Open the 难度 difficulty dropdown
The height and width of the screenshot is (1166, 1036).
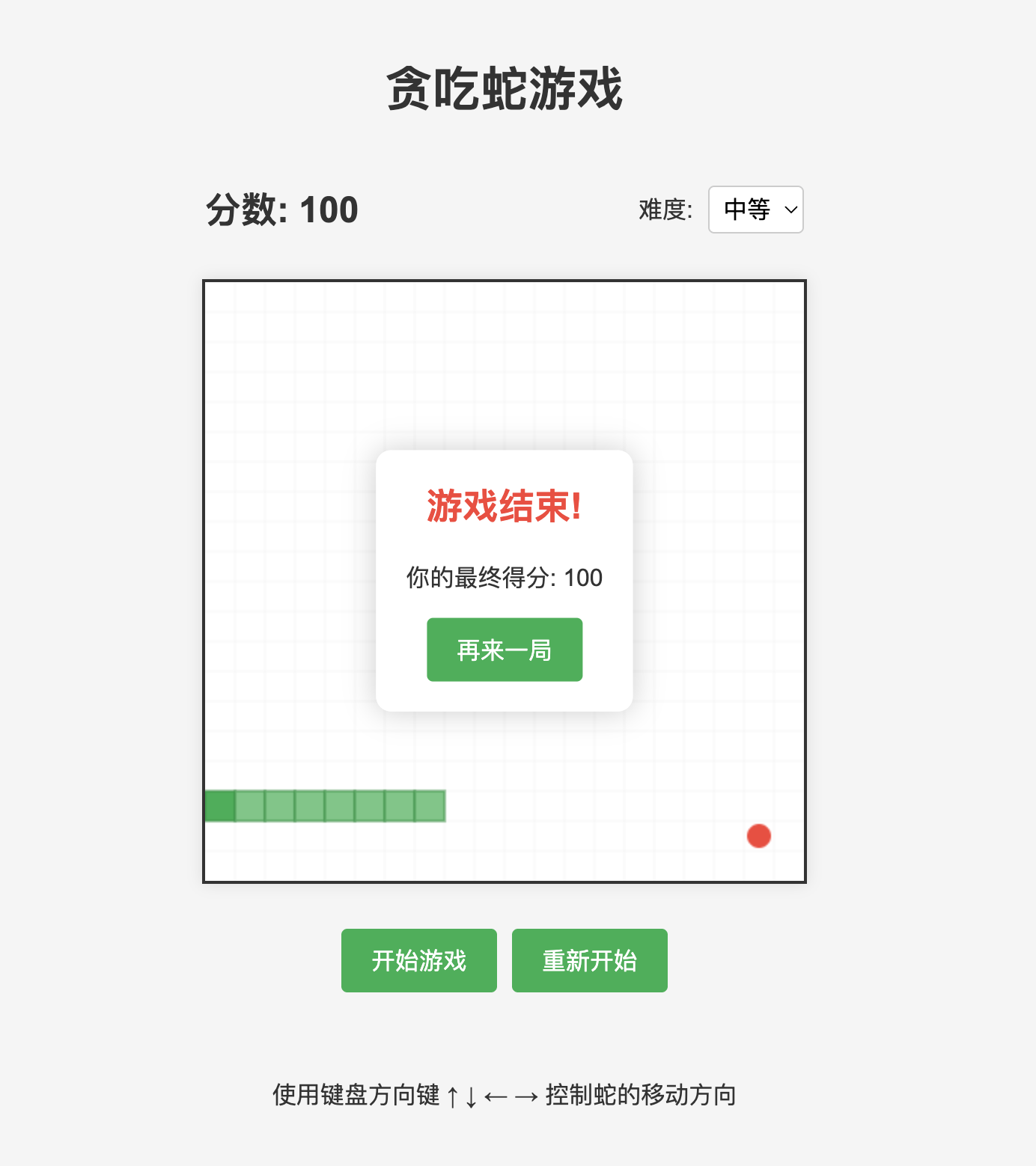coord(755,210)
